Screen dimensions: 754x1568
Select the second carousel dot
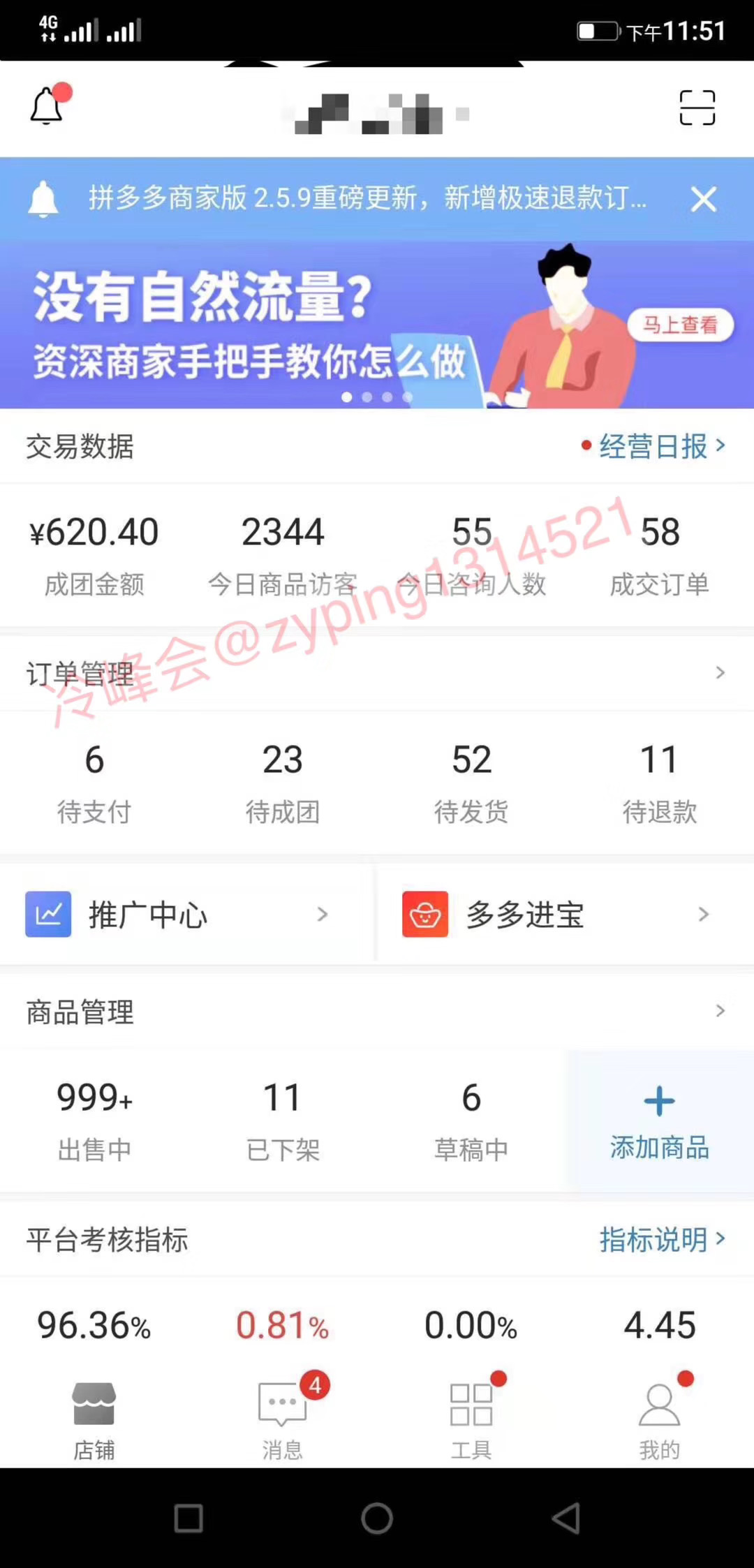(x=367, y=396)
